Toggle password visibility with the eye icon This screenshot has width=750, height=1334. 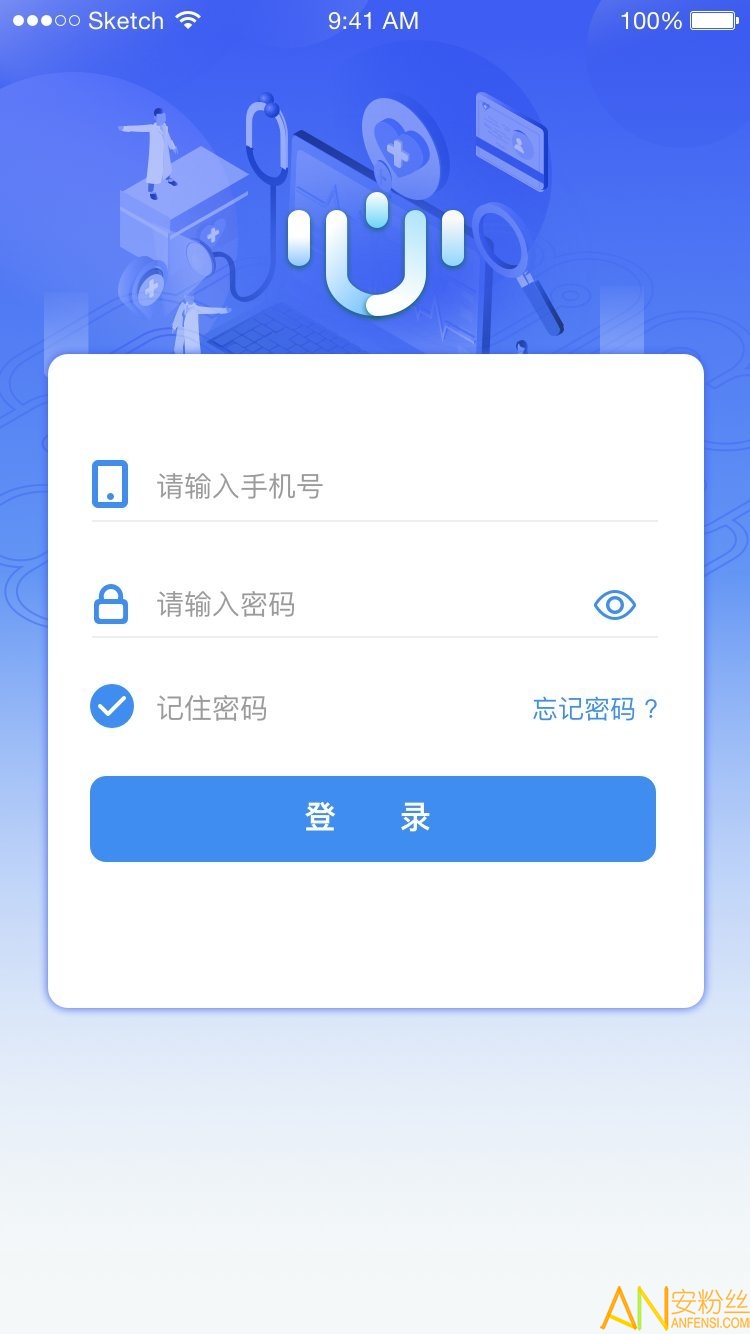[x=614, y=604]
